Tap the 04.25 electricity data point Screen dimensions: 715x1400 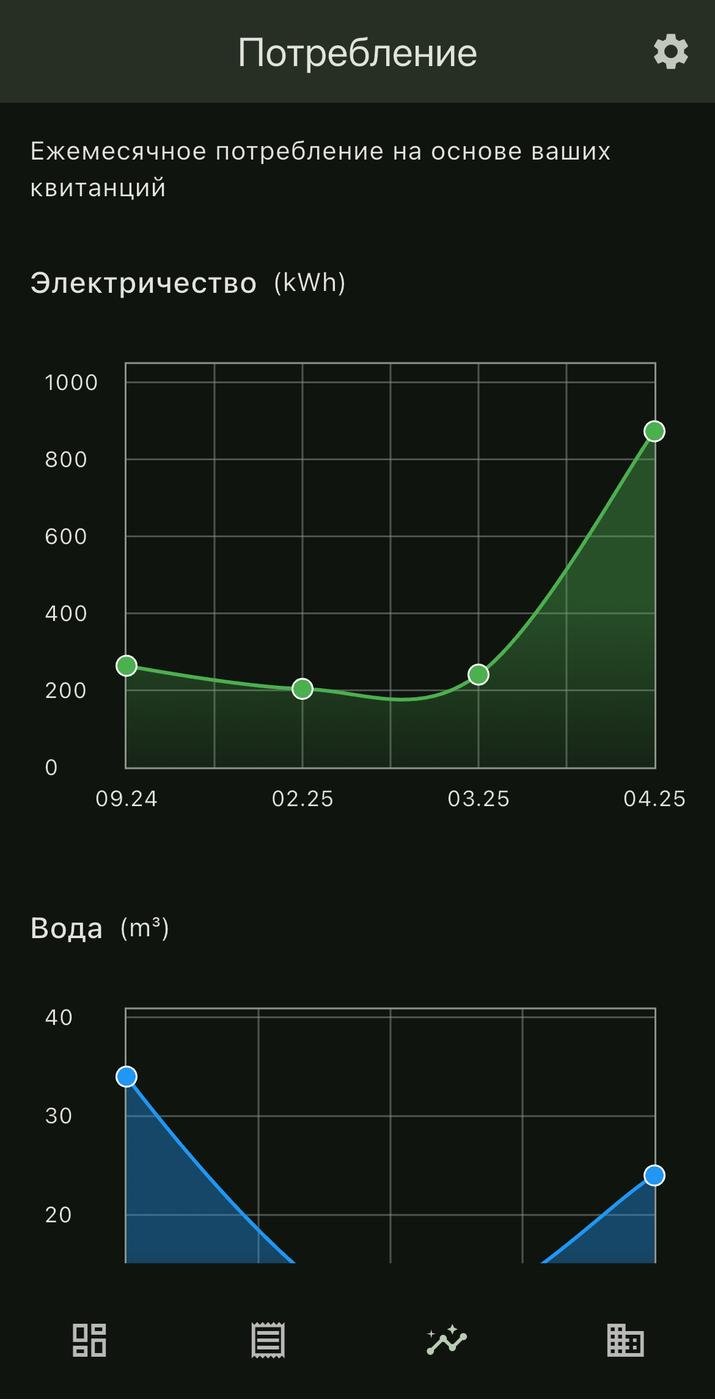click(x=654, y=431)
